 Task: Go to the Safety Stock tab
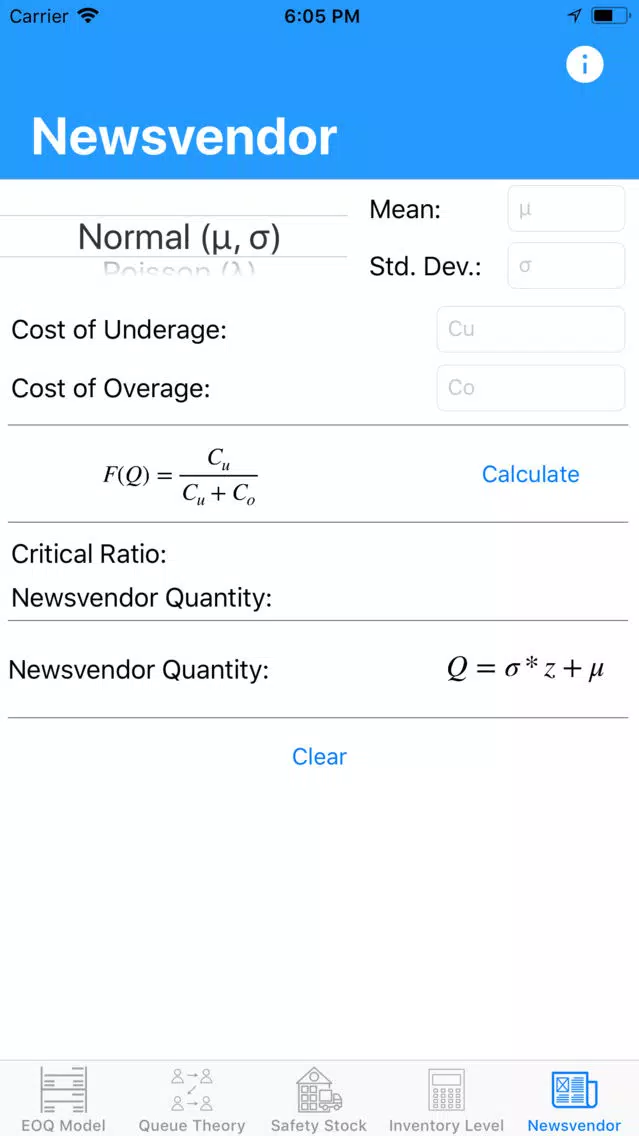(x=319, y=1099)
